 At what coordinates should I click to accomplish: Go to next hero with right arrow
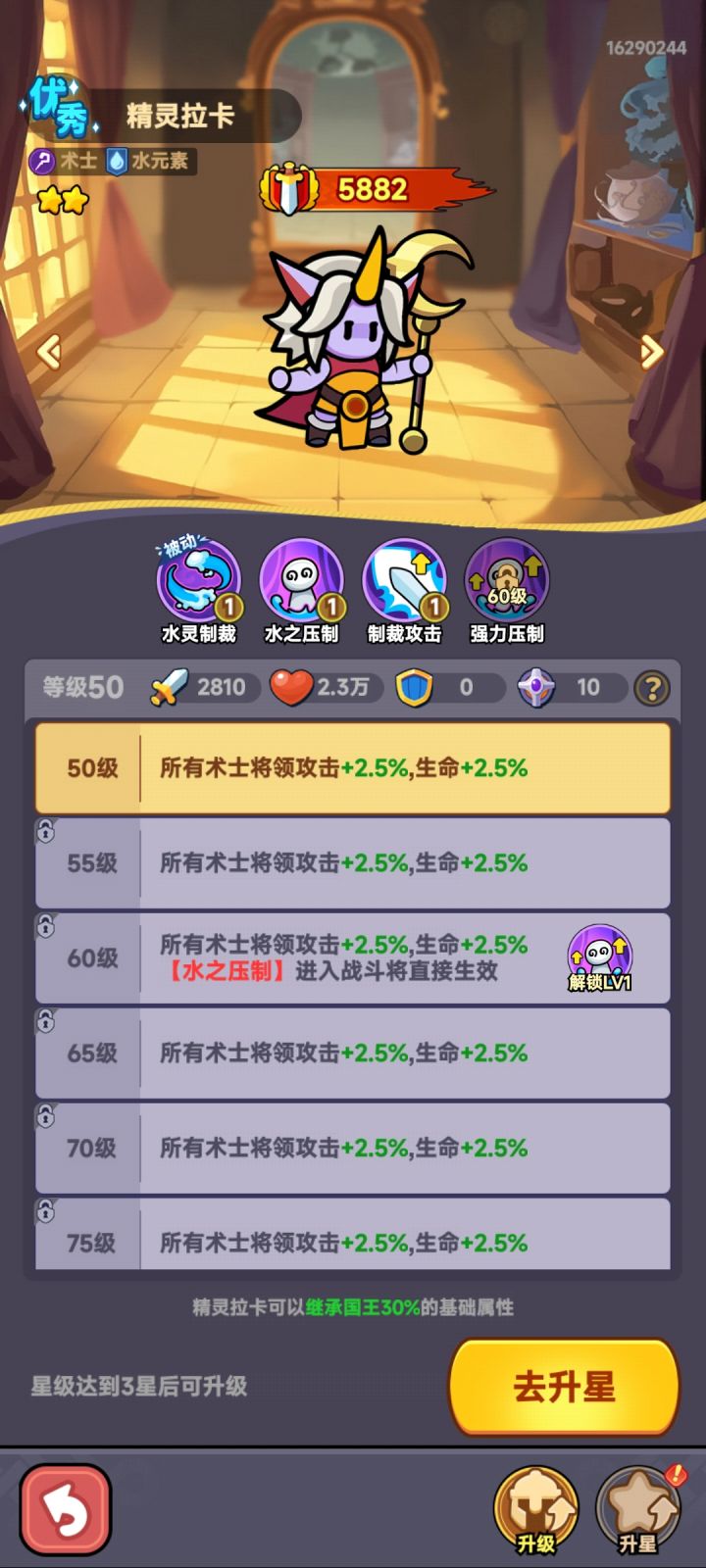point(650,350)
